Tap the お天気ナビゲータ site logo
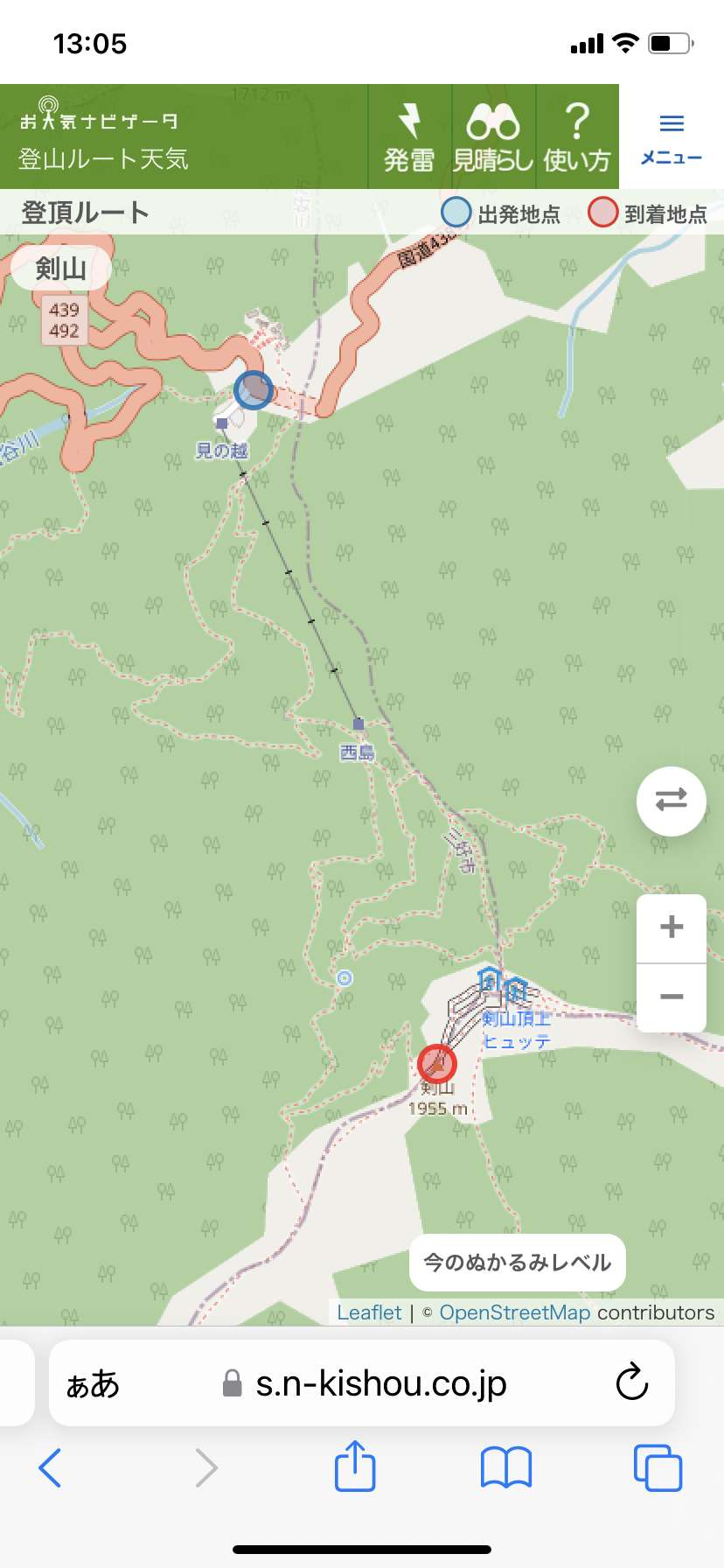 coord(102,136)
